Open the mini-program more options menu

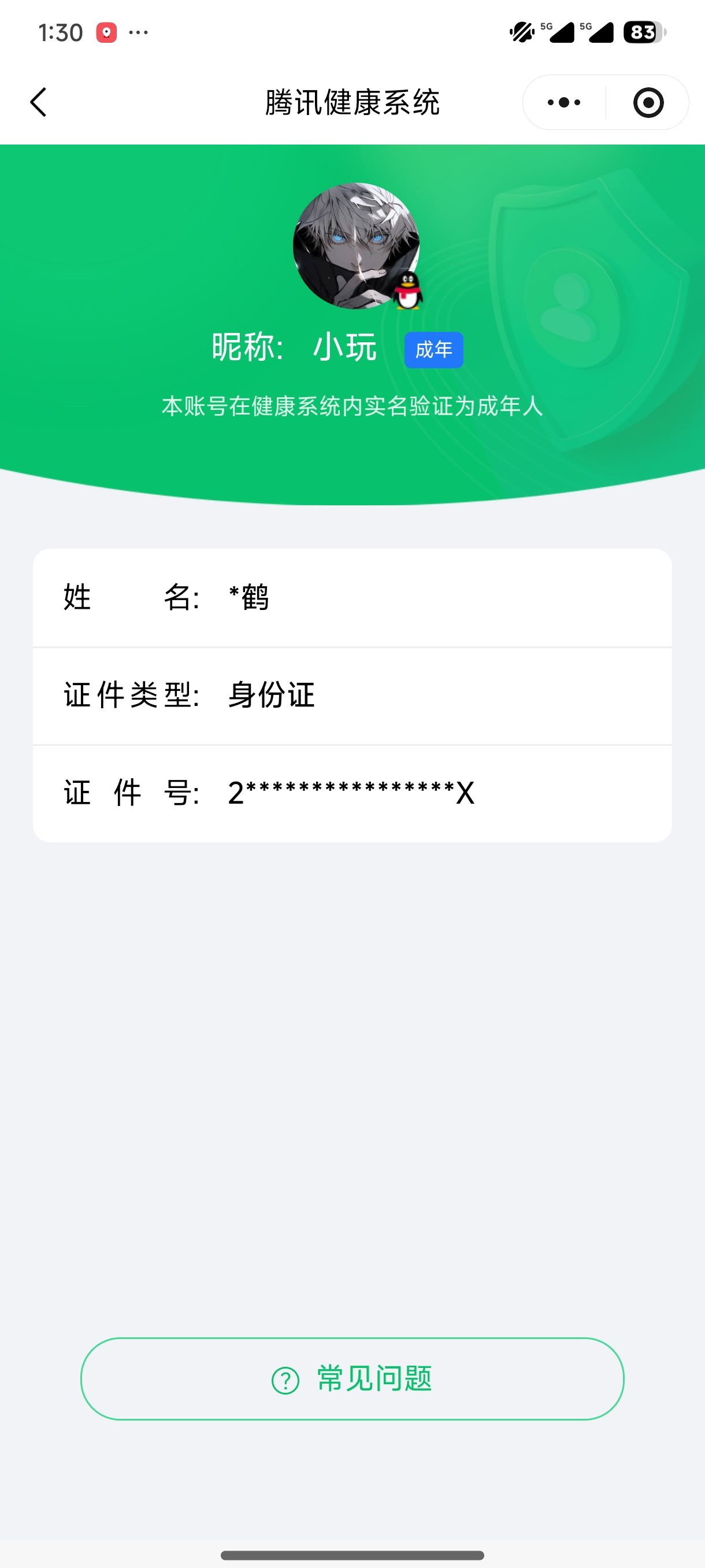pos(564,102)
